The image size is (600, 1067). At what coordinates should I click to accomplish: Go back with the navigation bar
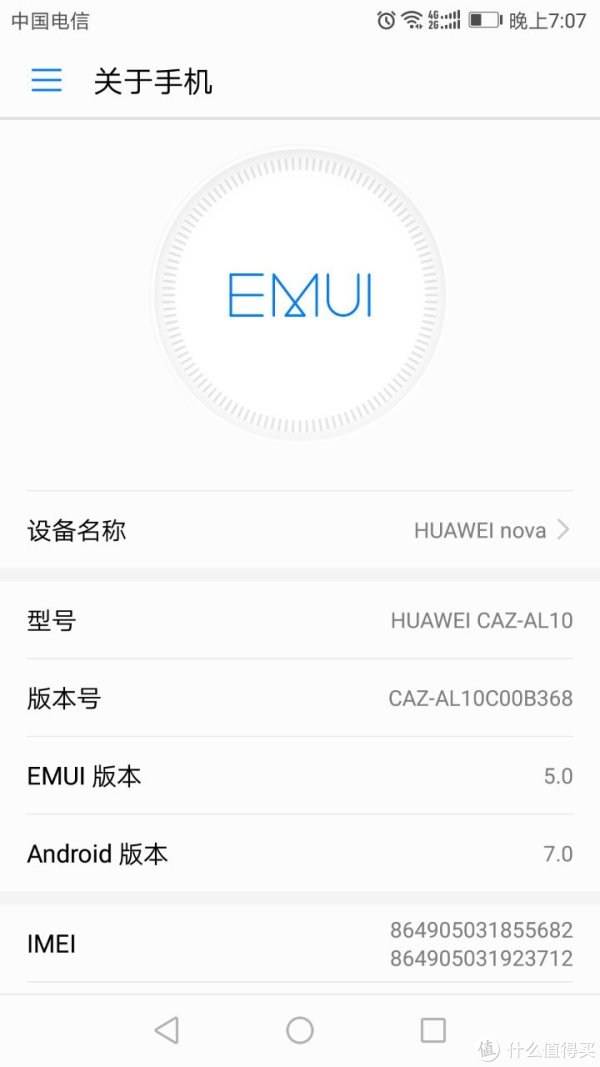click(167, 1030)
